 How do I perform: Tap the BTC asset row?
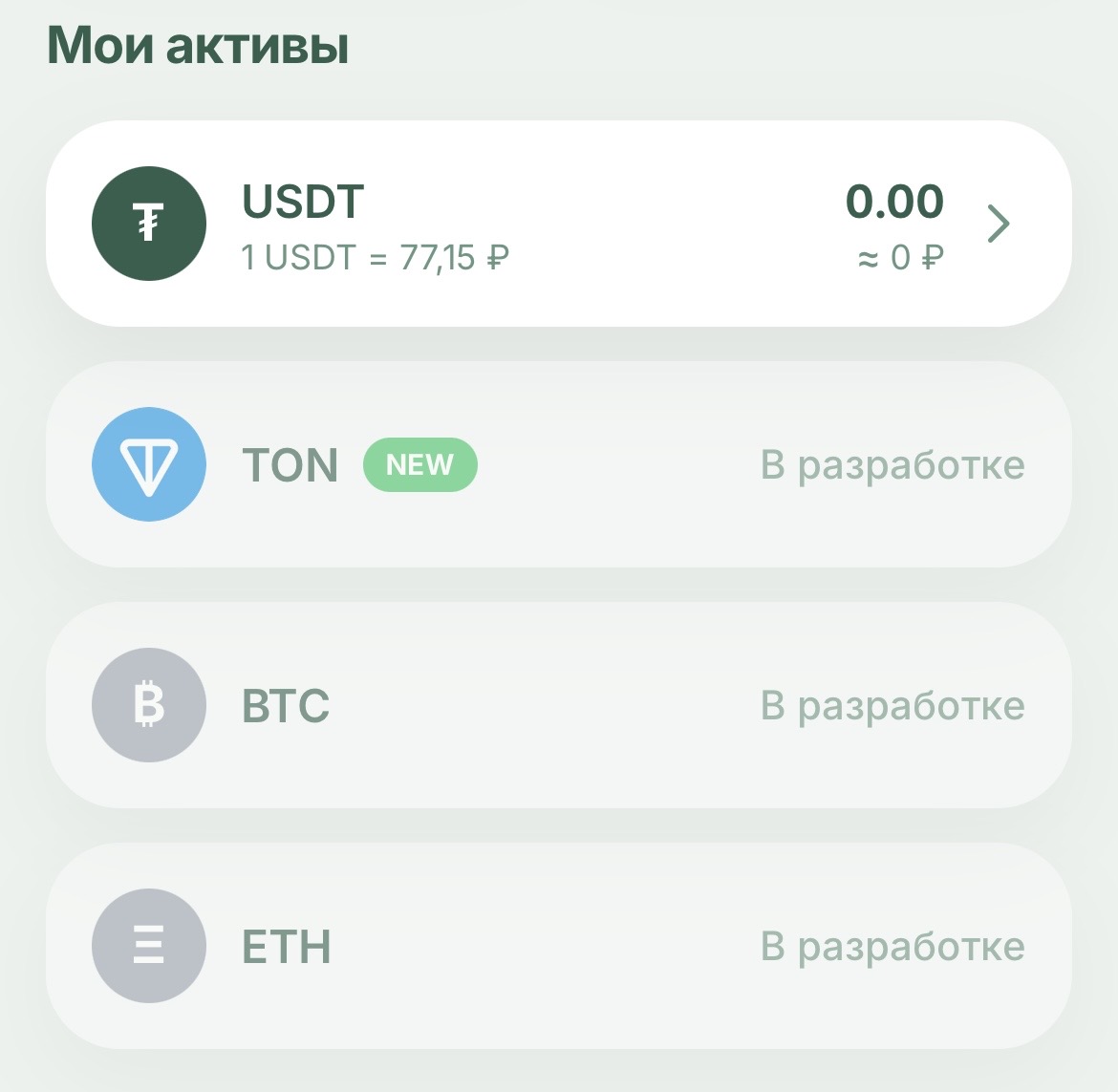point(558,705)
